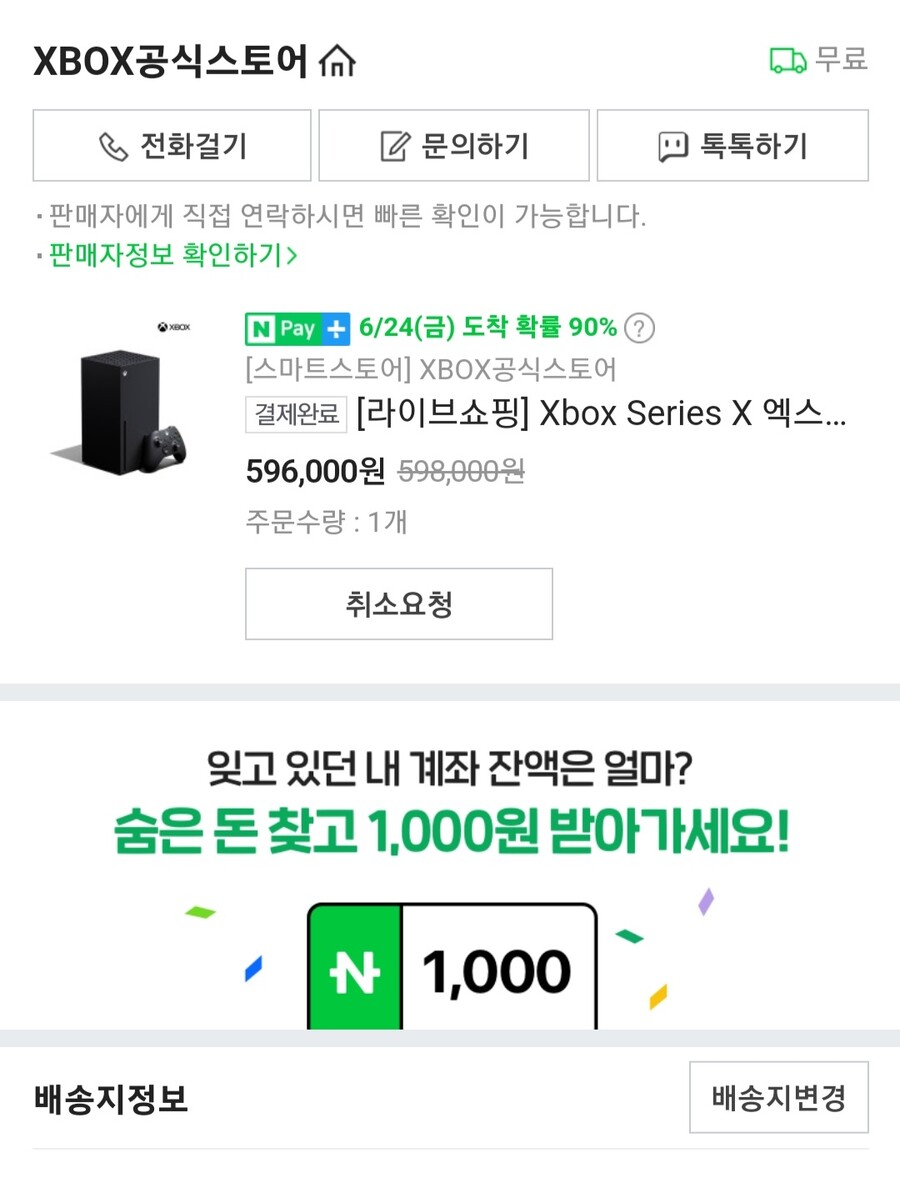Start a chat via 톡톡하기

(731, 146)
